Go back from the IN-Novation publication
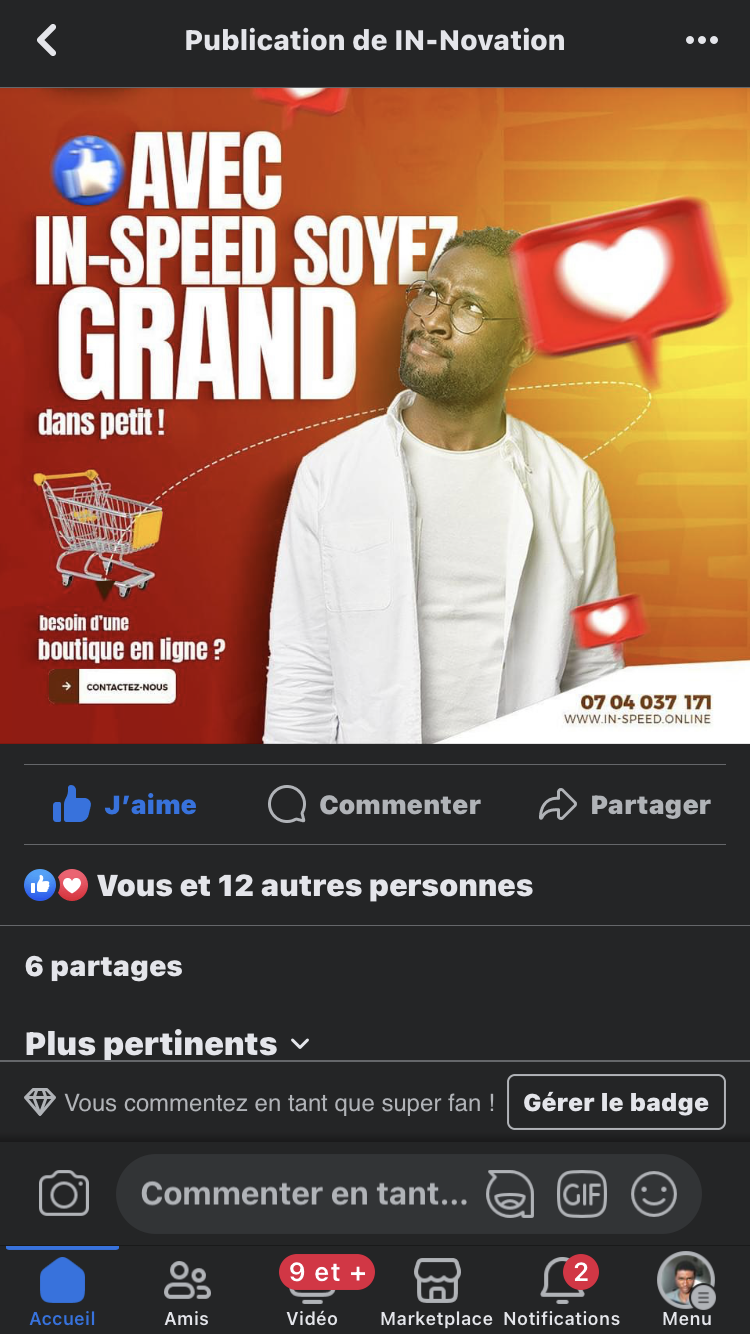750x1334 pixels. pos(47,41)
